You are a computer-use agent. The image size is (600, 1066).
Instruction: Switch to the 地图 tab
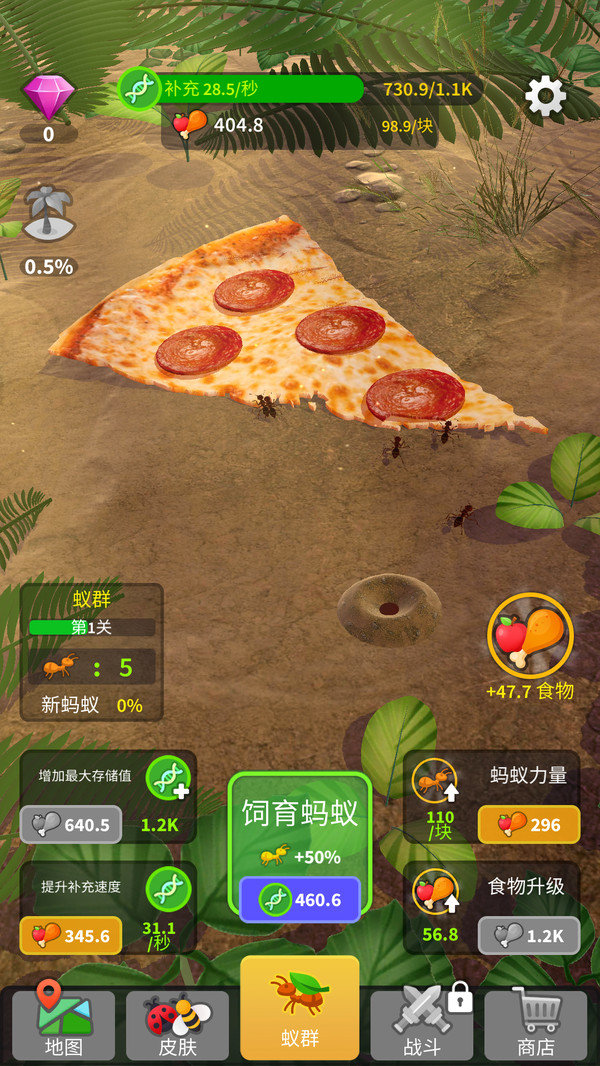(63, 1022)
